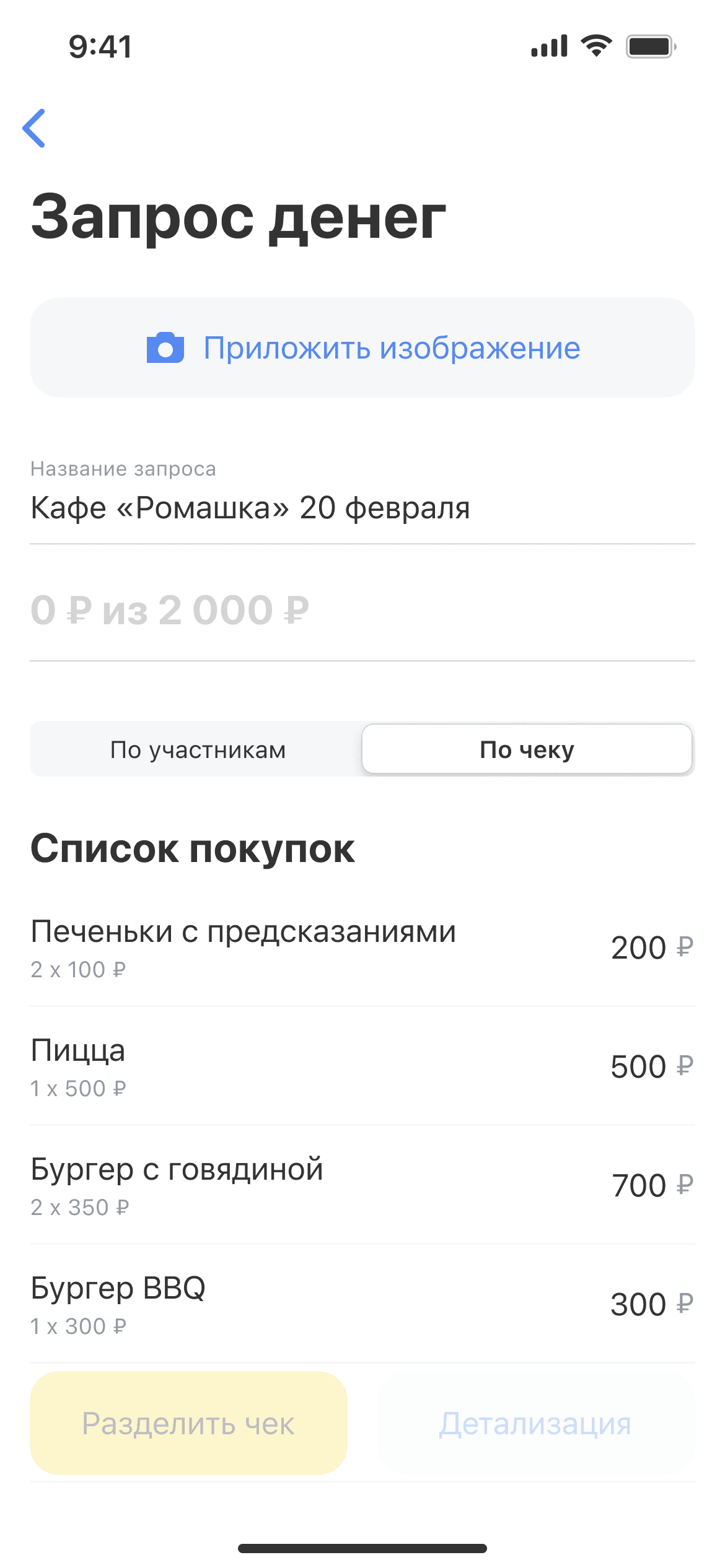The image size is (725, 1568).
Task: Go back using the blue arrow
Action: point(34,128)
